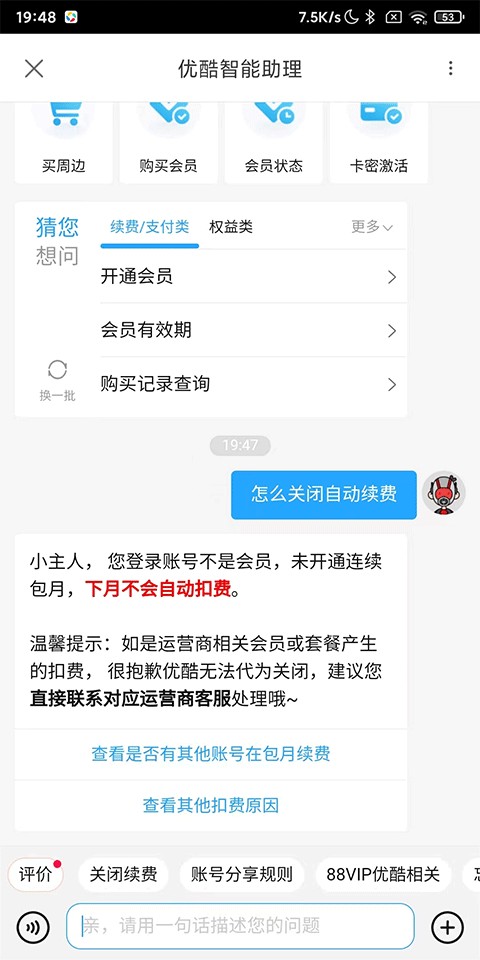Open the 购买记录查询 row
This screenshot has width=480, height=960.
pos(253,384)
